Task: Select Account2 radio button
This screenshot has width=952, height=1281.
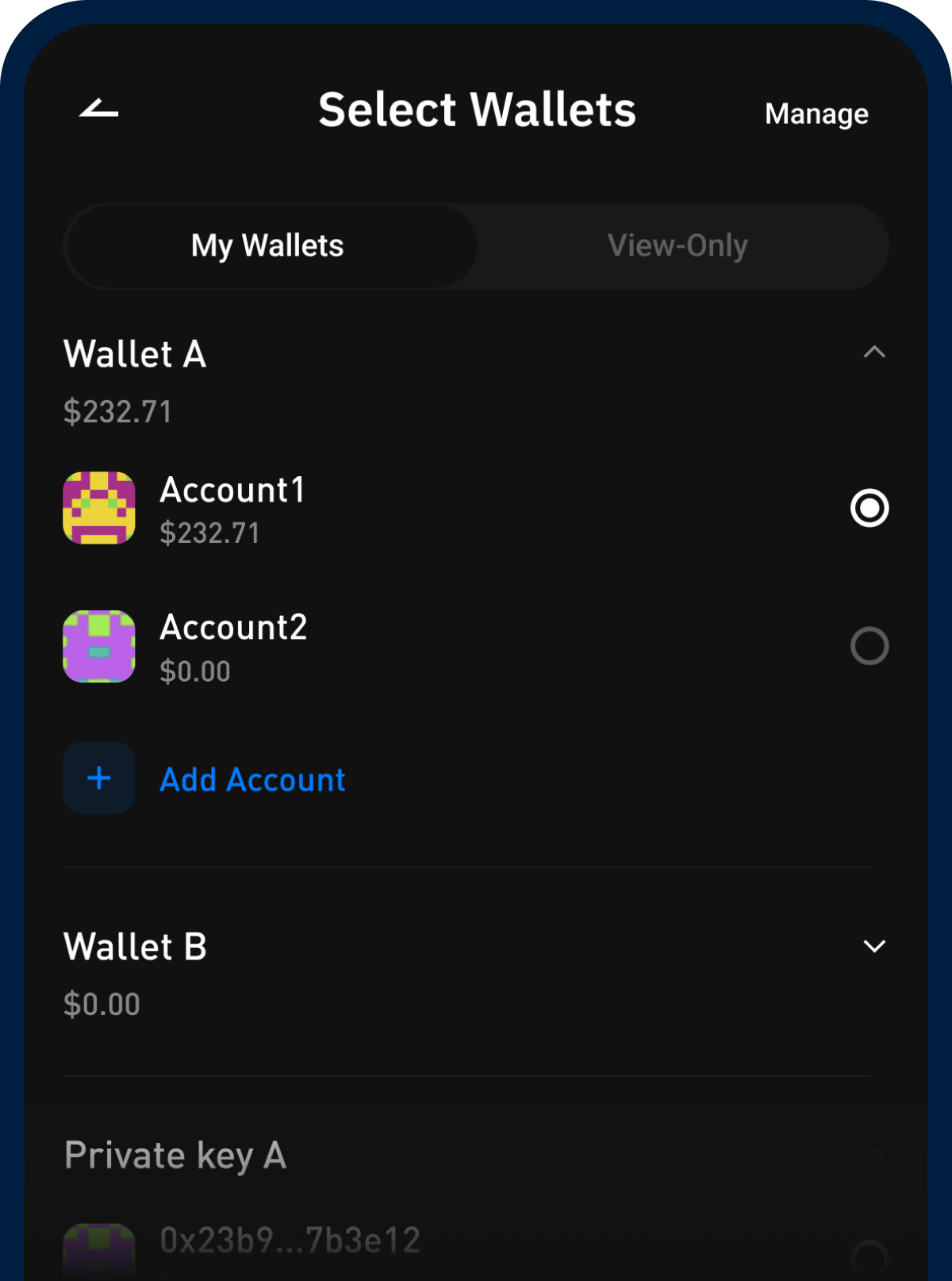Action: [869, 646]
